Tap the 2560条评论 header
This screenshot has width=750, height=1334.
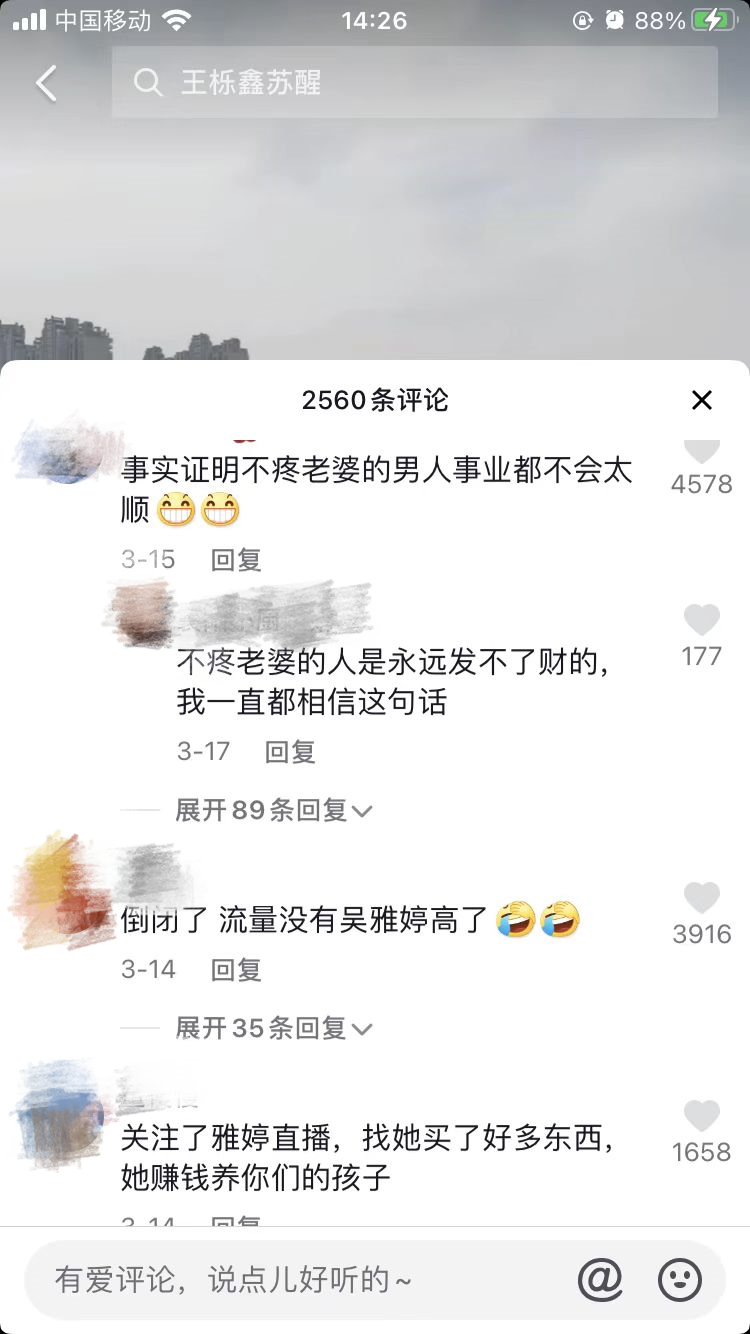(x=375, y=401)
